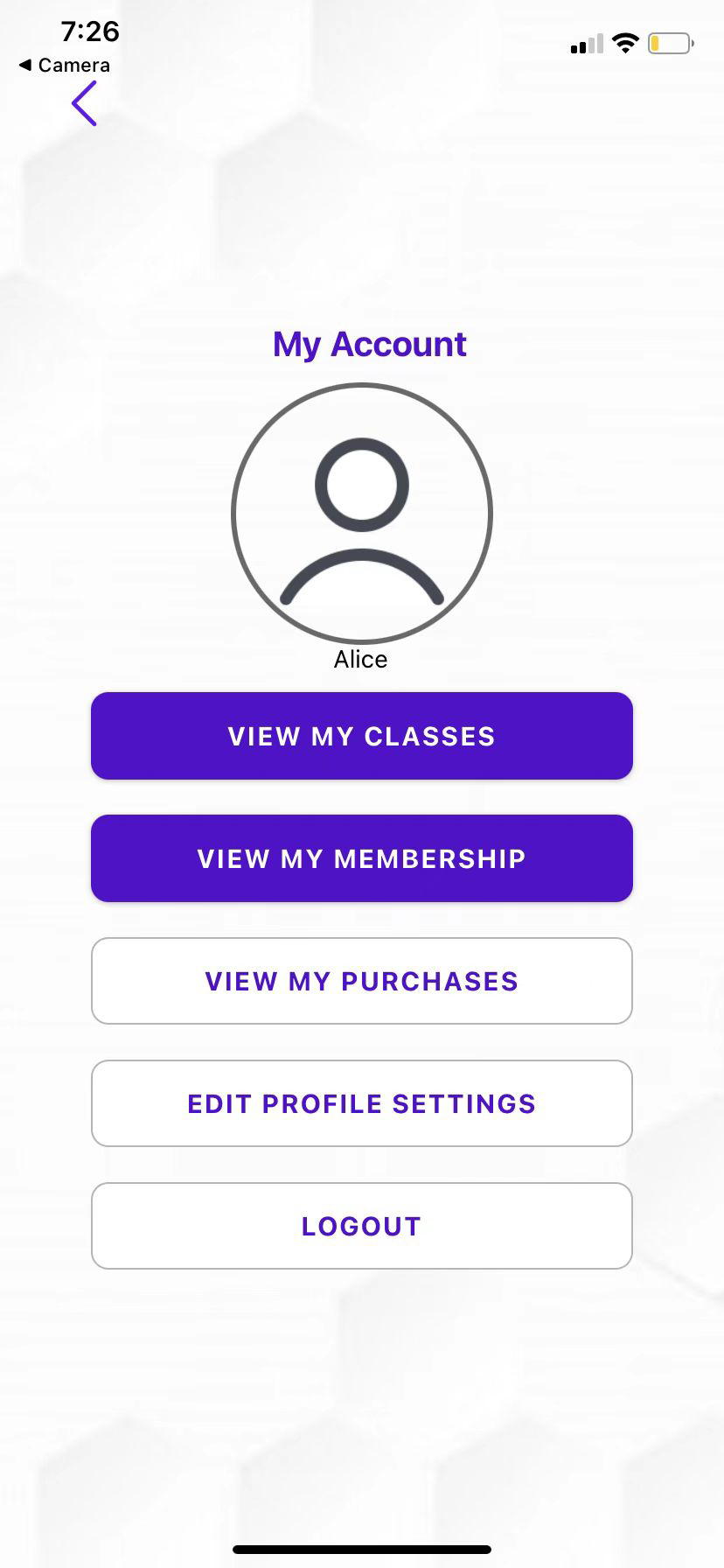Open Edit Profile Settings

pyautogui.click(x=362, y=1103)
